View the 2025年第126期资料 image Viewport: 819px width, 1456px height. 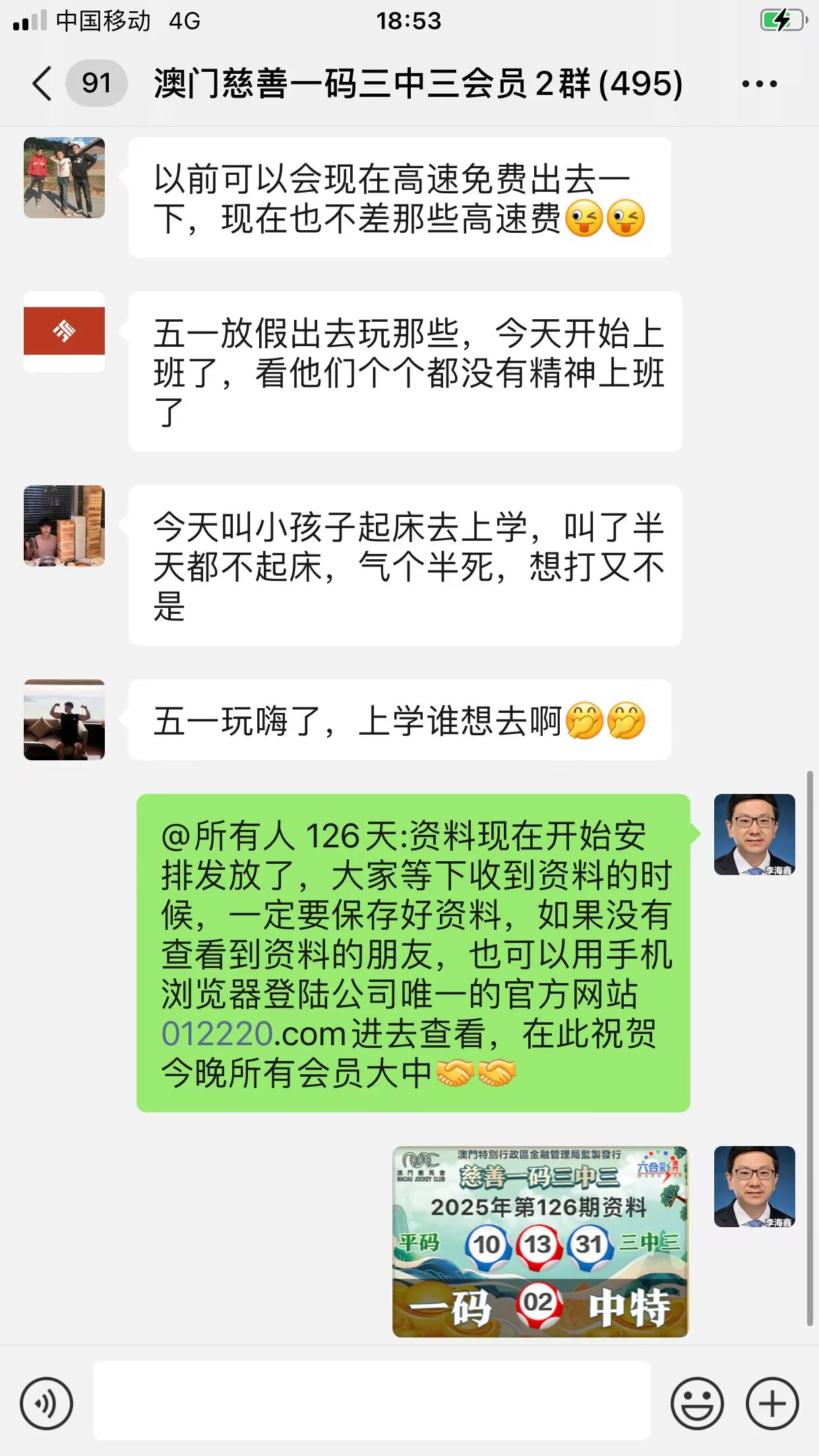[x=539, y=1241]
